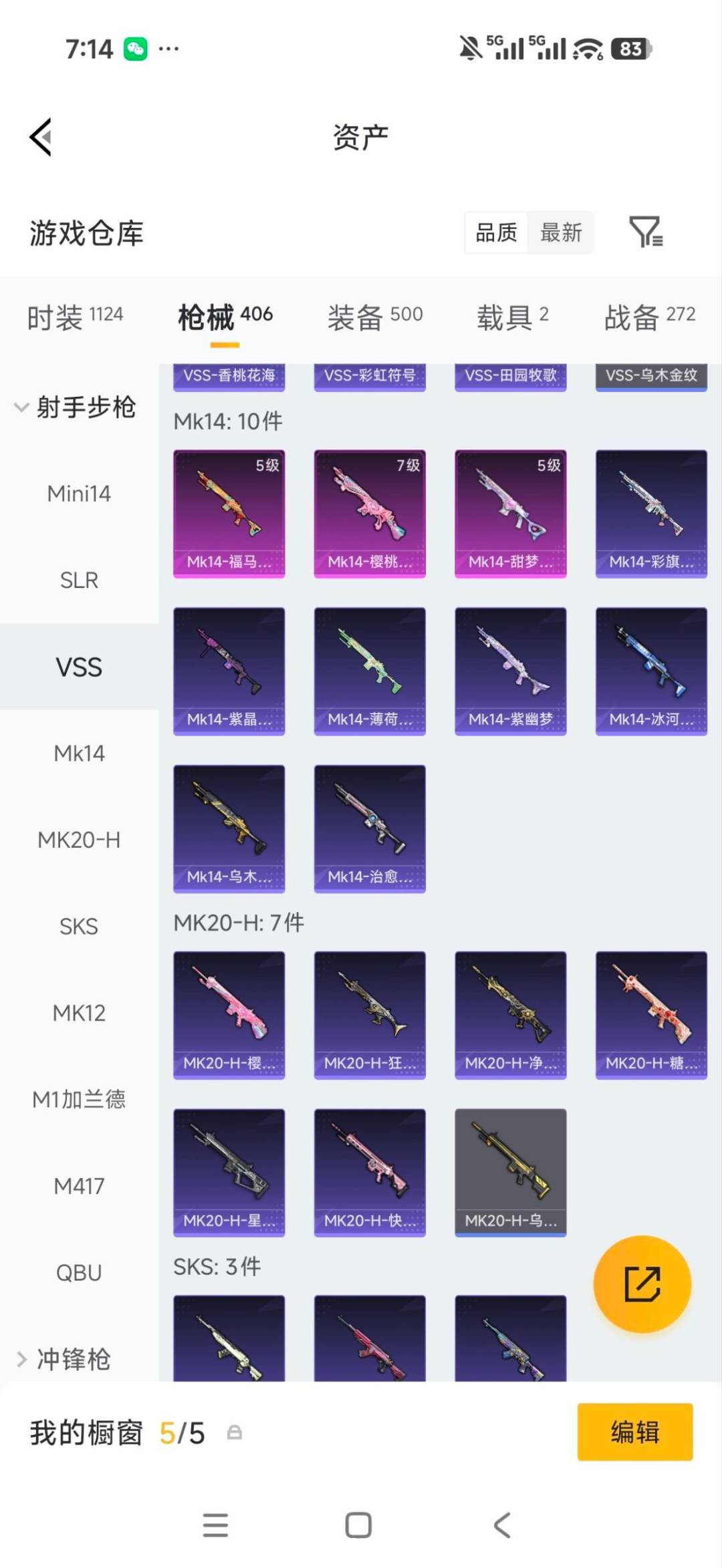Open the MK20-H-乌 grey skin card
722x1568 pixels.
511,1173
